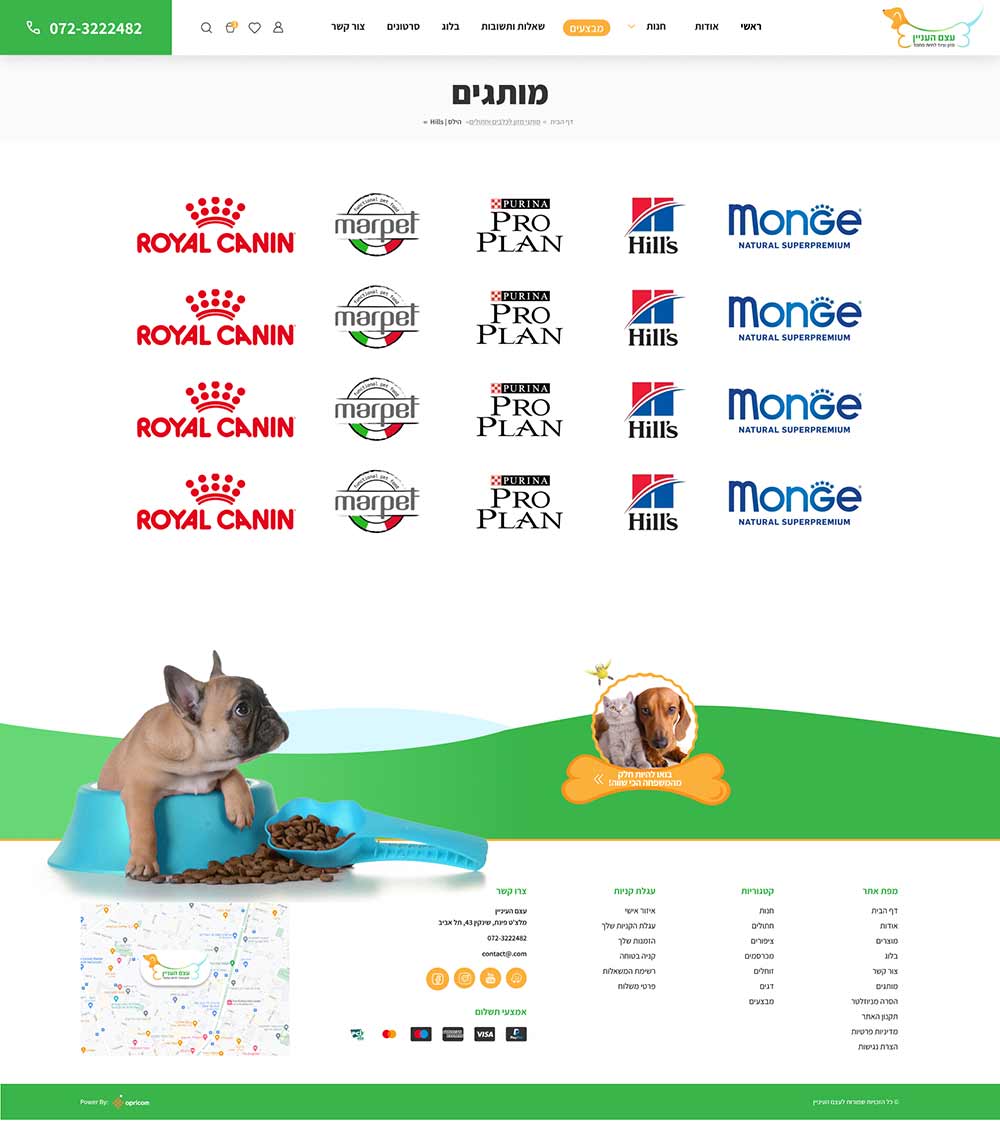This screenshot has height=1121, width=1000.
Task: Select the חתולים category in the footer
Action: point(762,926)
